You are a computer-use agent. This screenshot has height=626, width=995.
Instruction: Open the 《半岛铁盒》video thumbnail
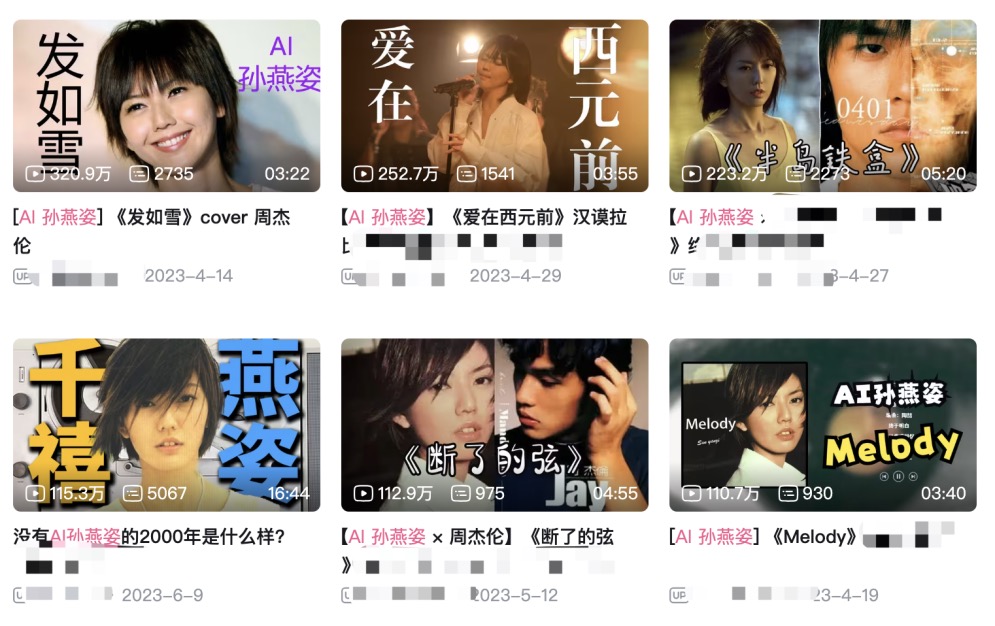[822, 105]
